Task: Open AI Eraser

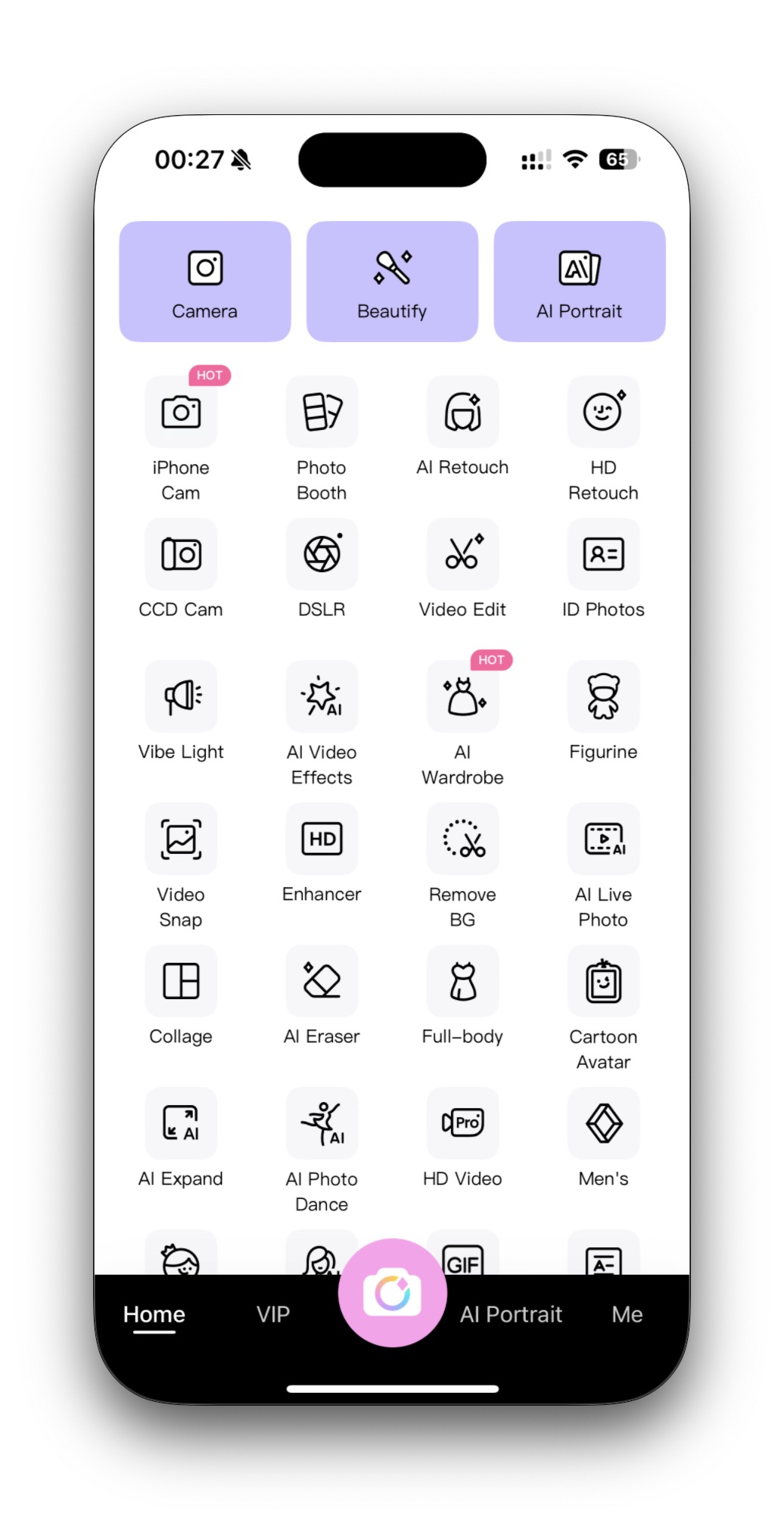Action: (x=322, y=982)
